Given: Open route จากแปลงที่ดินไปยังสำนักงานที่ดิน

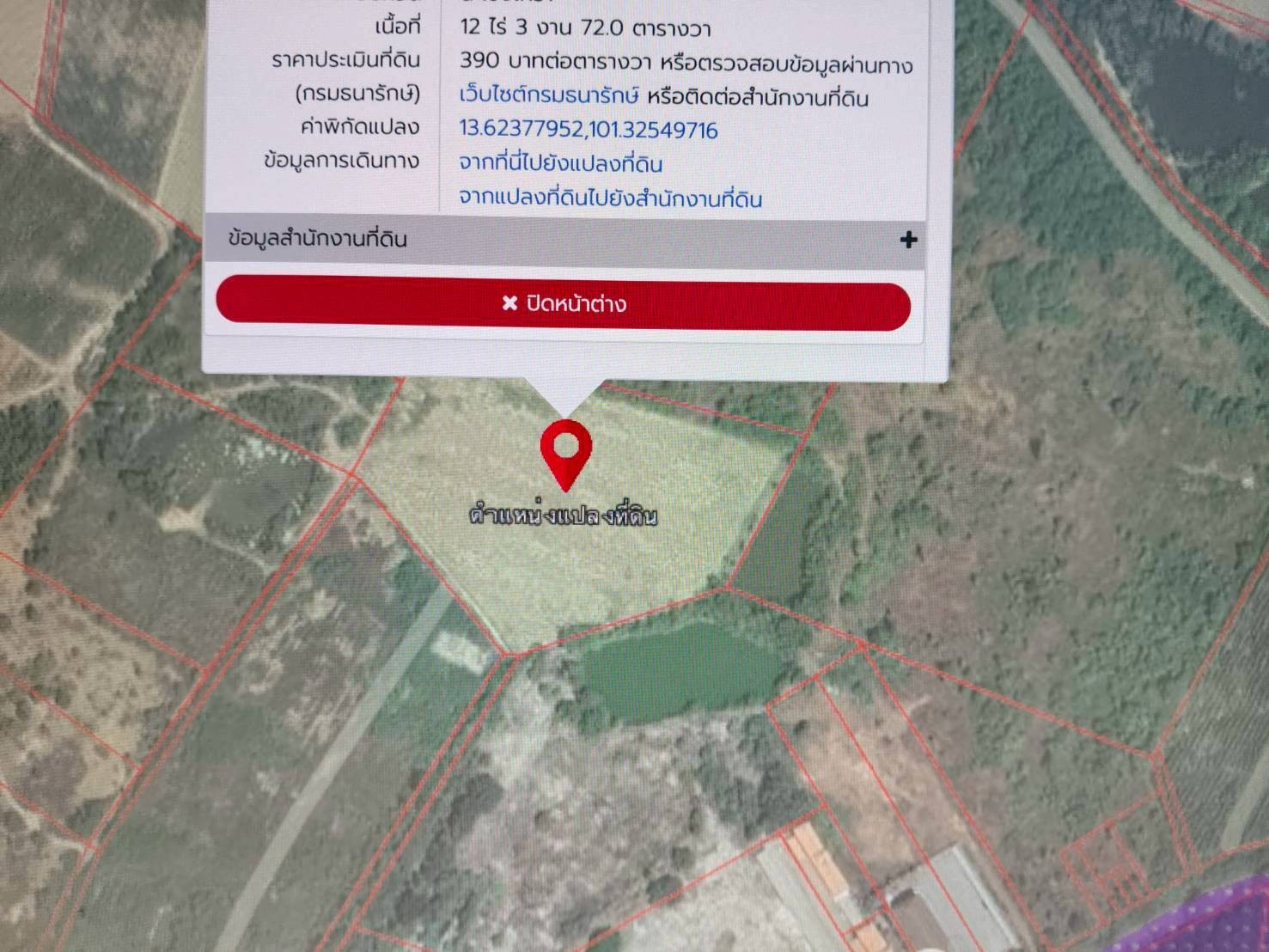Looking at the screenshot, I should click(610, 198).
